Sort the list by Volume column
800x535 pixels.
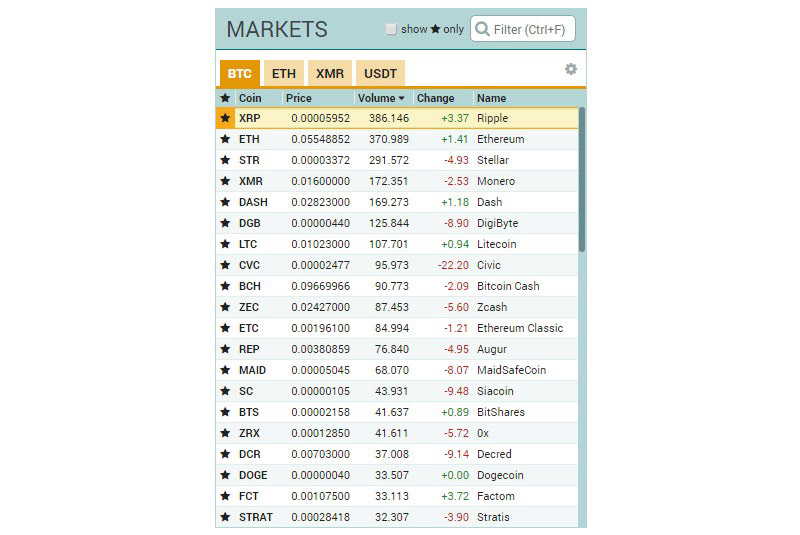tap(381, 98)
